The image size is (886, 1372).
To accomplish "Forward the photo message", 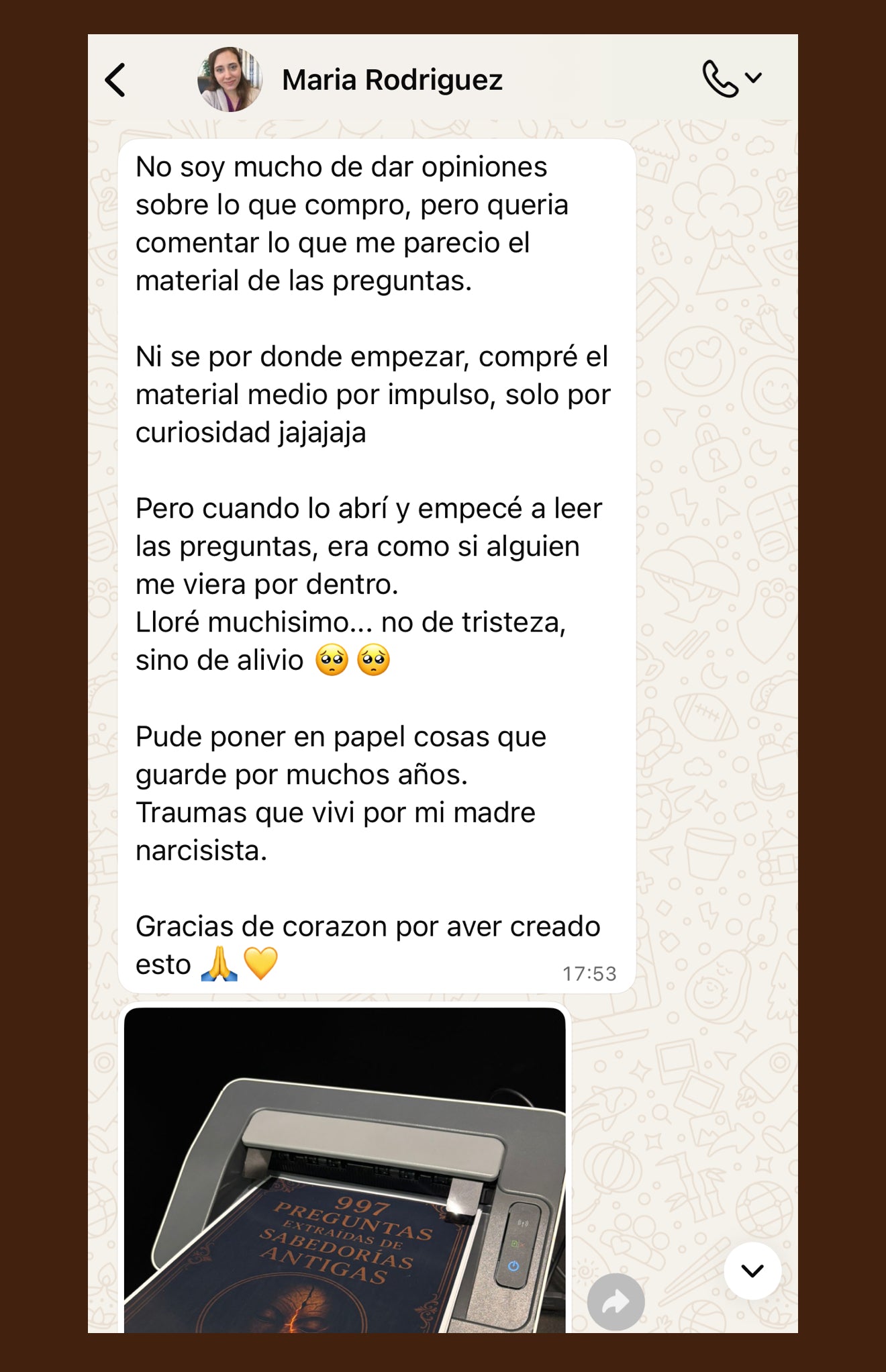I will pos(616,1302).
